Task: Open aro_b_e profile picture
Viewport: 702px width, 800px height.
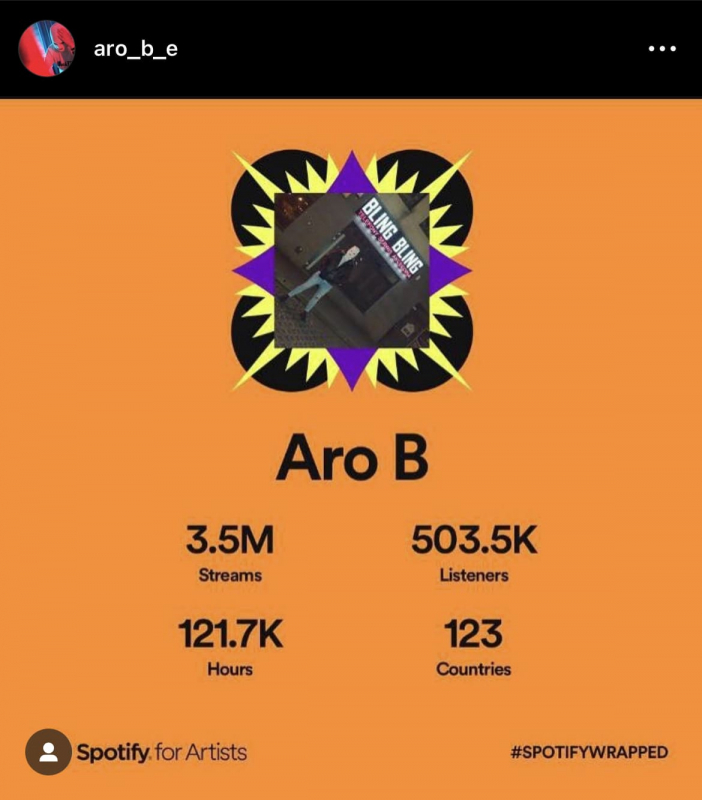Action: click(x=47, y=48)
